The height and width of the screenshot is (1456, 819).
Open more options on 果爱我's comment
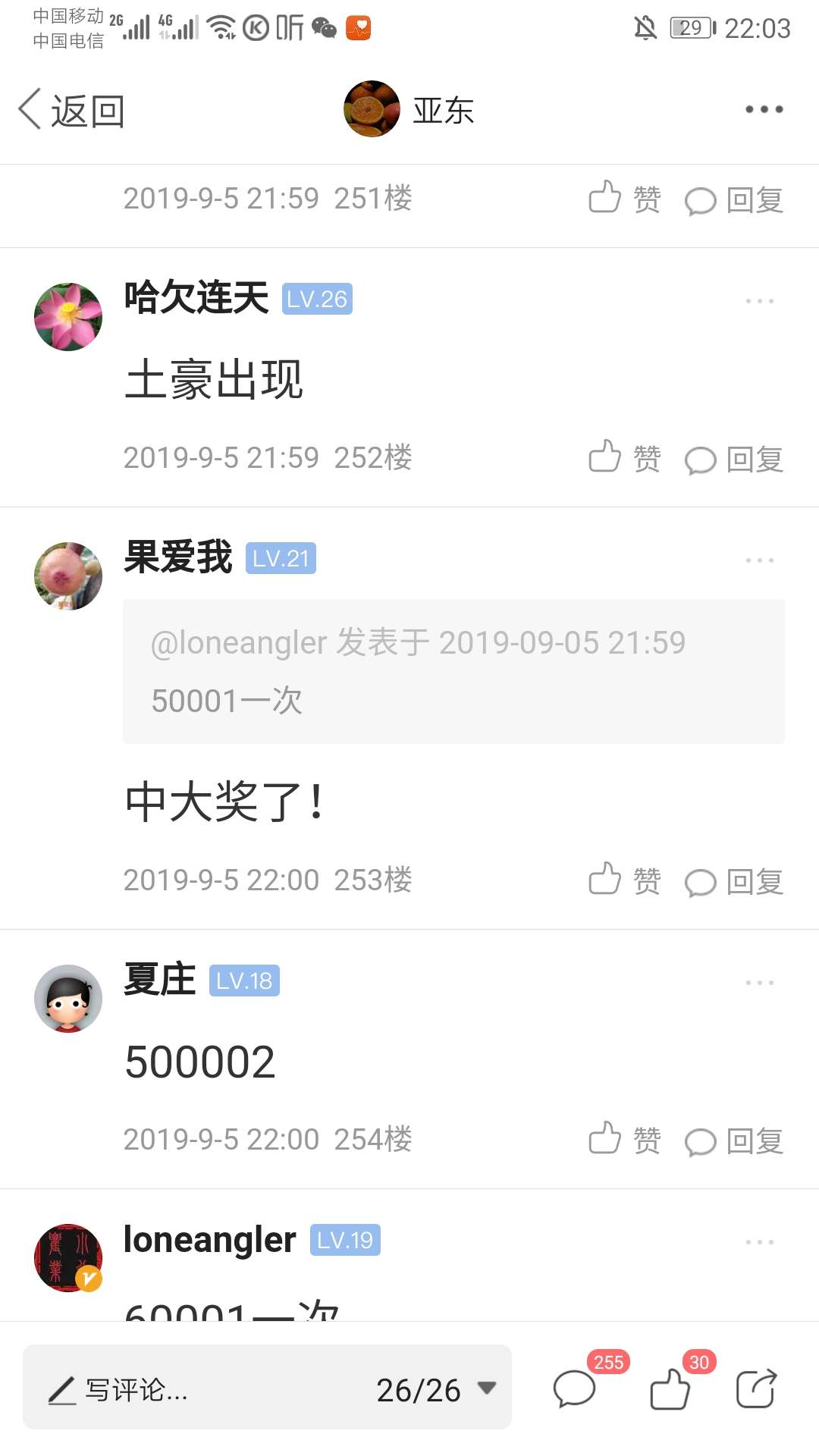(759, 560)
